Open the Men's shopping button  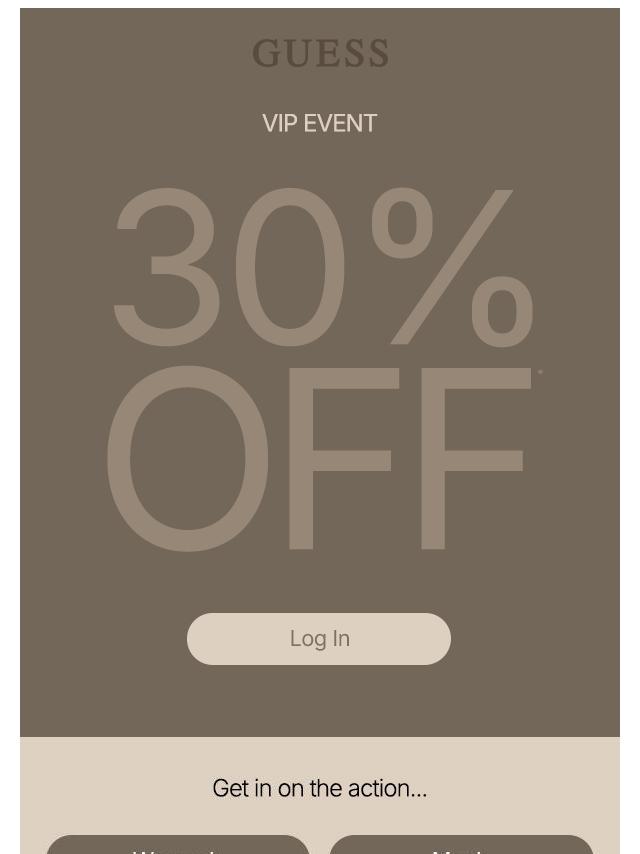coord(461,845)
